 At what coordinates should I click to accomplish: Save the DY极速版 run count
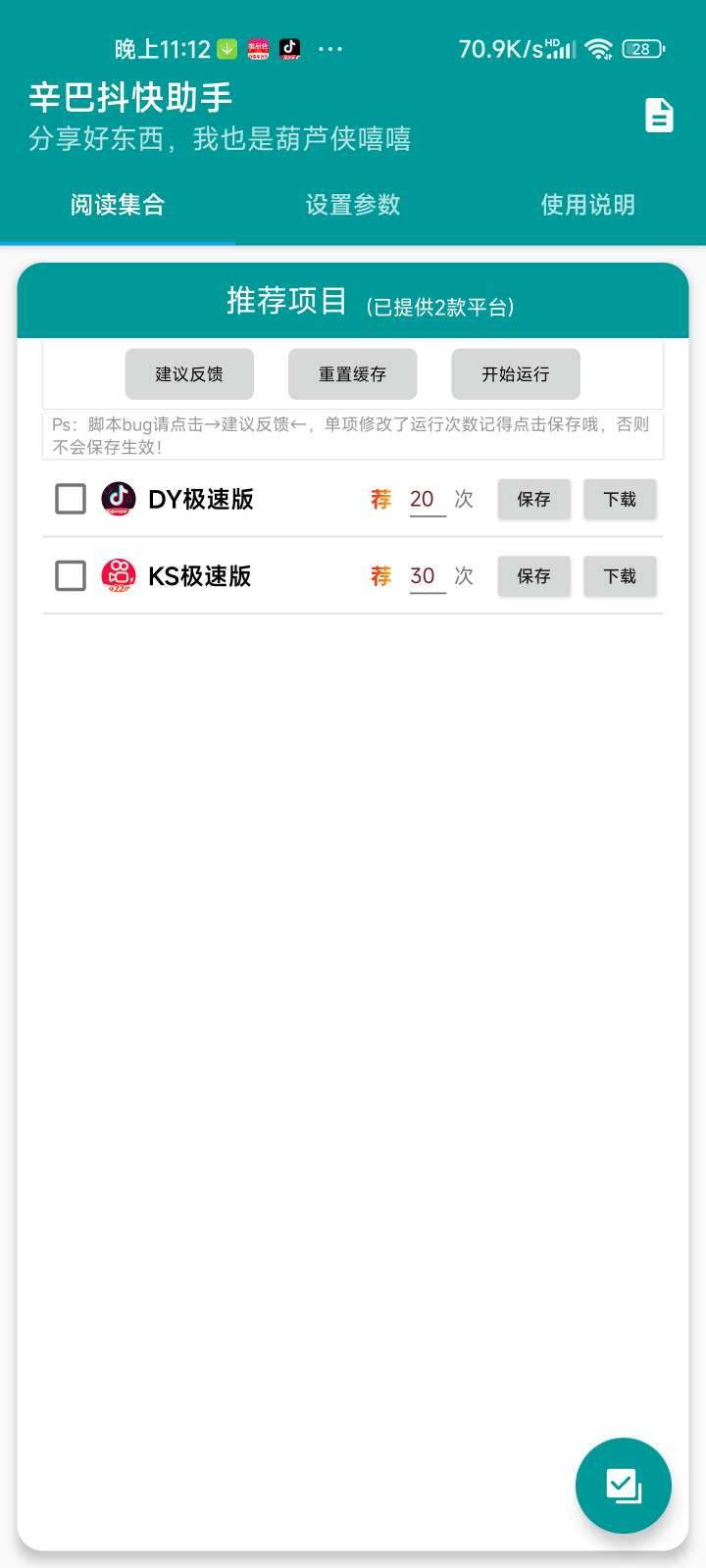533,499
